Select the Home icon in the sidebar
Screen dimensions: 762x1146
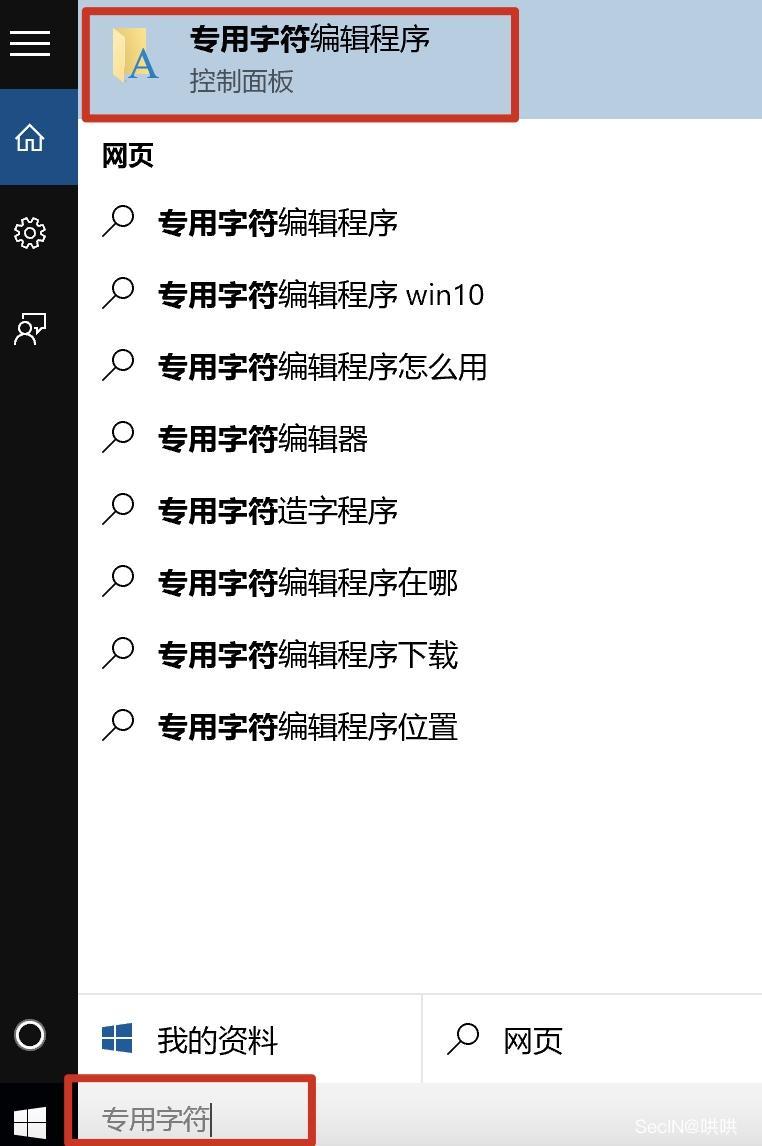coord(30,137)
